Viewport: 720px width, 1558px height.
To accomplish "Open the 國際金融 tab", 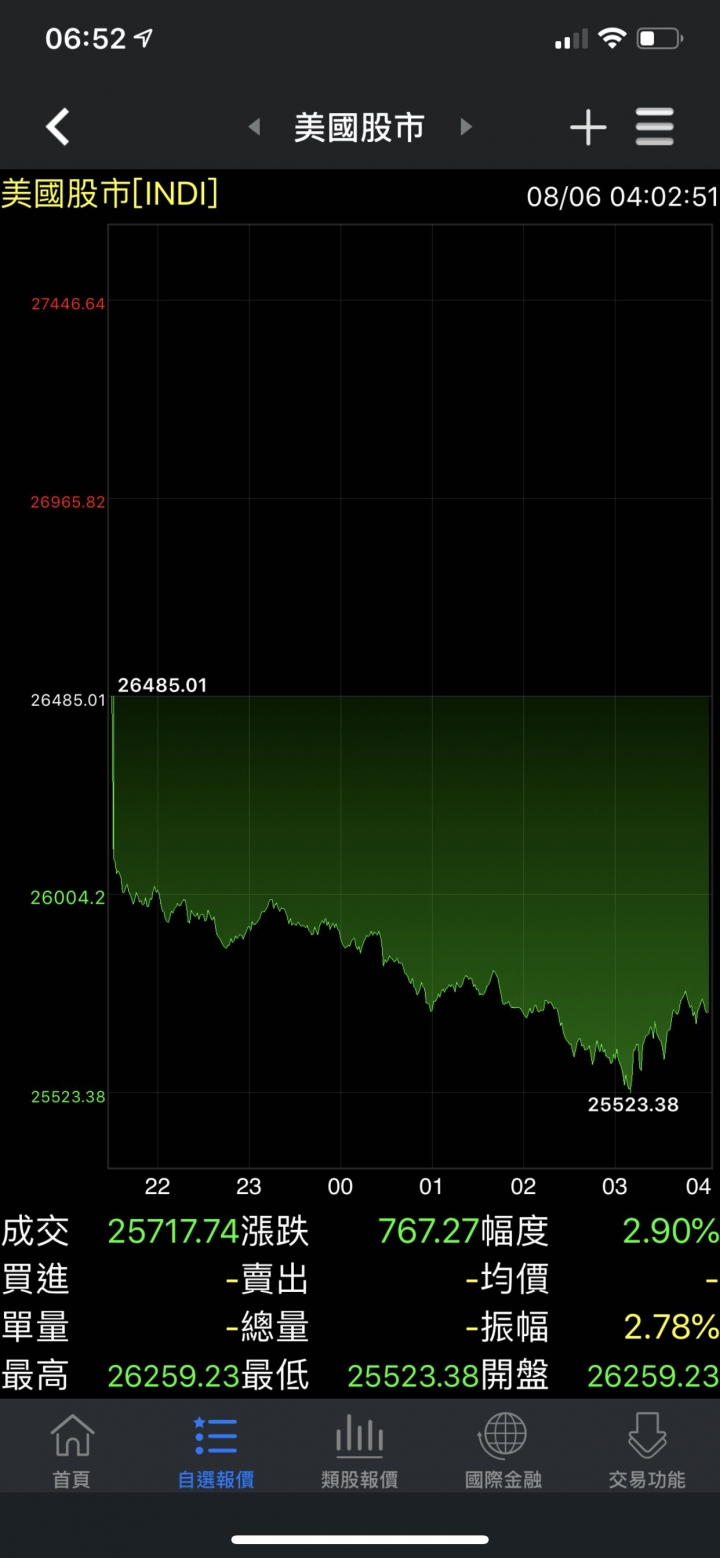I will click(x=503, y=1450).
